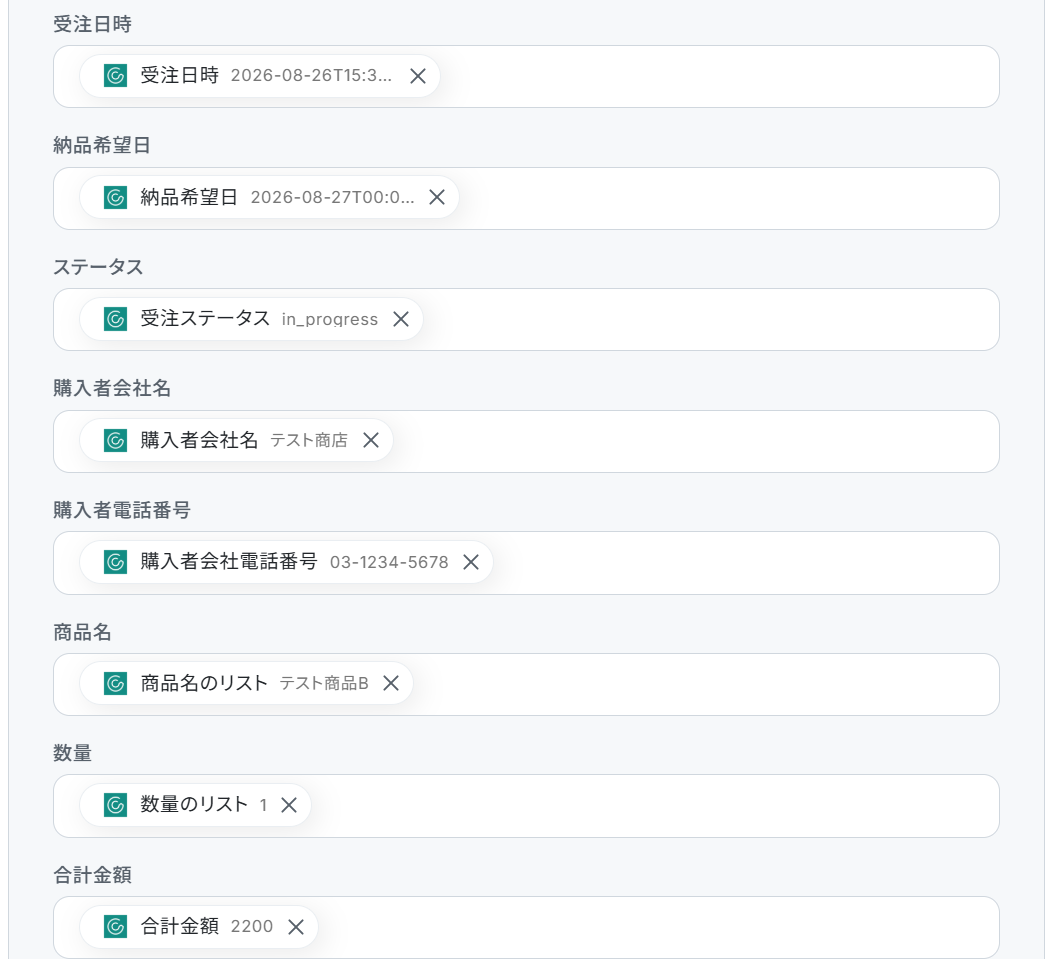
Task: Focus the 商品名 input field
Action: click(526, 684)
